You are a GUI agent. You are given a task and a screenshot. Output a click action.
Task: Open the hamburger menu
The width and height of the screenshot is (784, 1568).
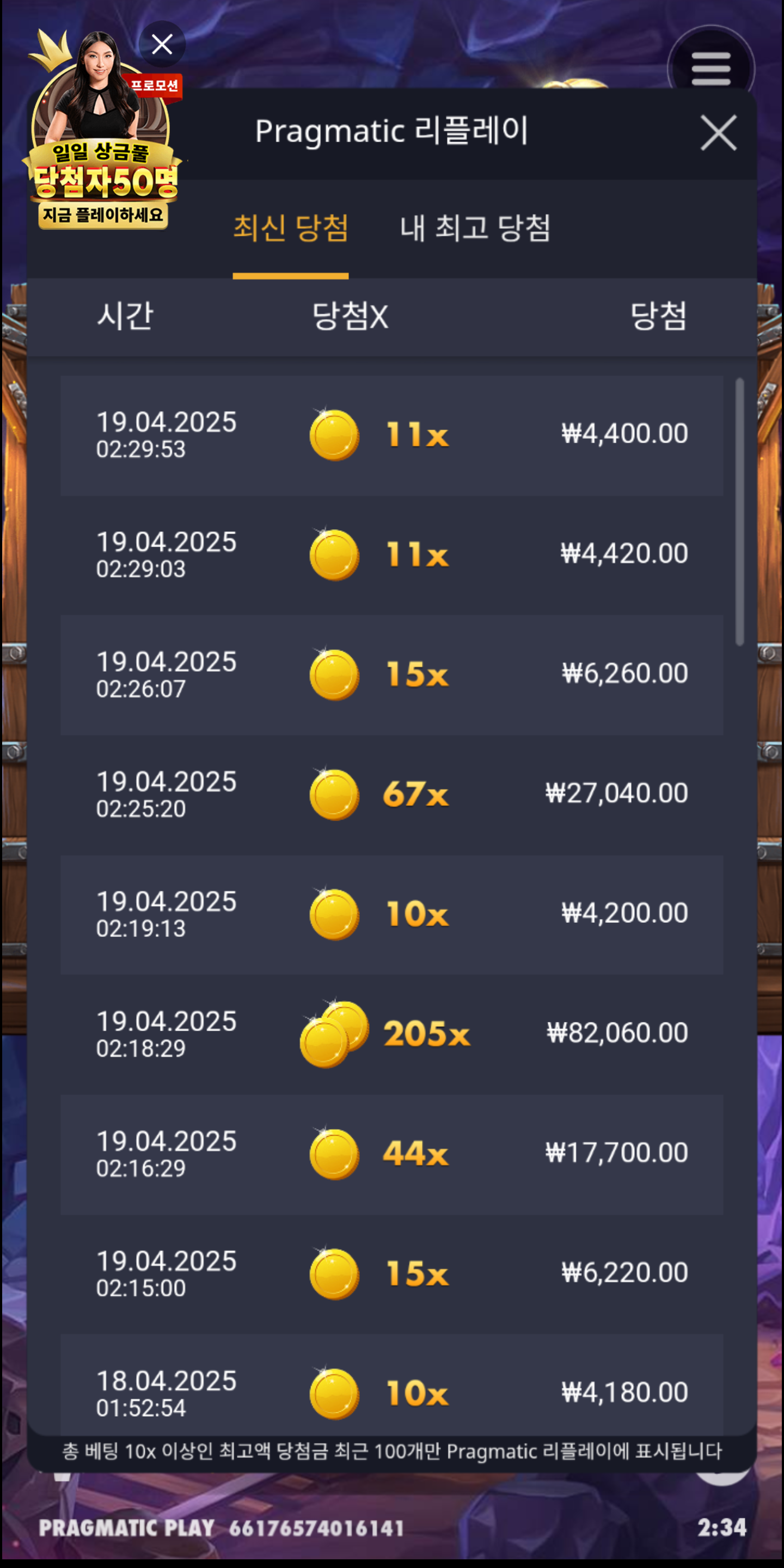pyautogui.click(x=710, y=69)
